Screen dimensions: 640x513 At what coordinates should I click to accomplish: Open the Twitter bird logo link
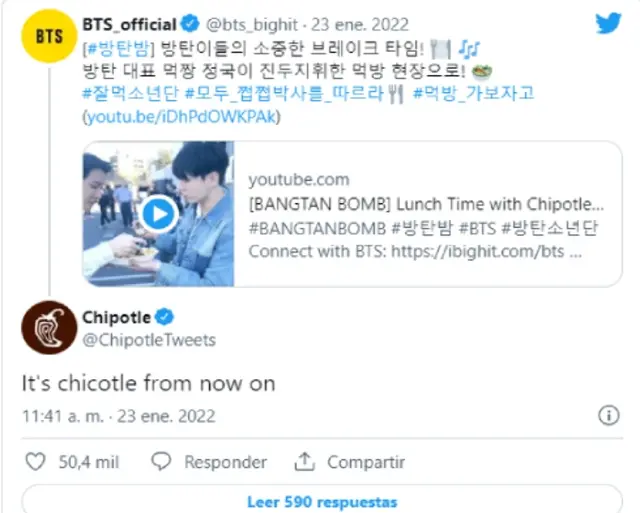point(608,24)
